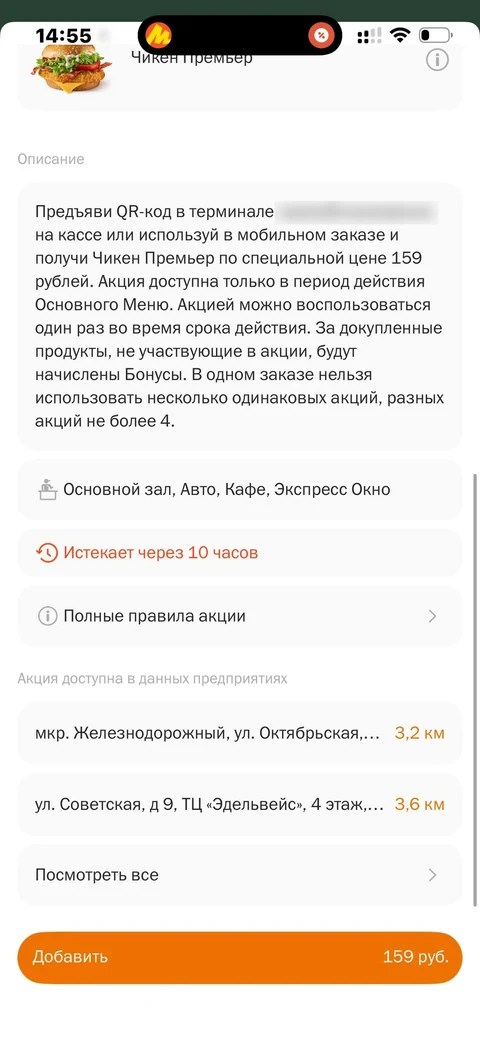Viewport: 480px width, 1043px height.
Task: Tap the info icon next to Чикен Премьер
Action: click(x=437, y=60)
